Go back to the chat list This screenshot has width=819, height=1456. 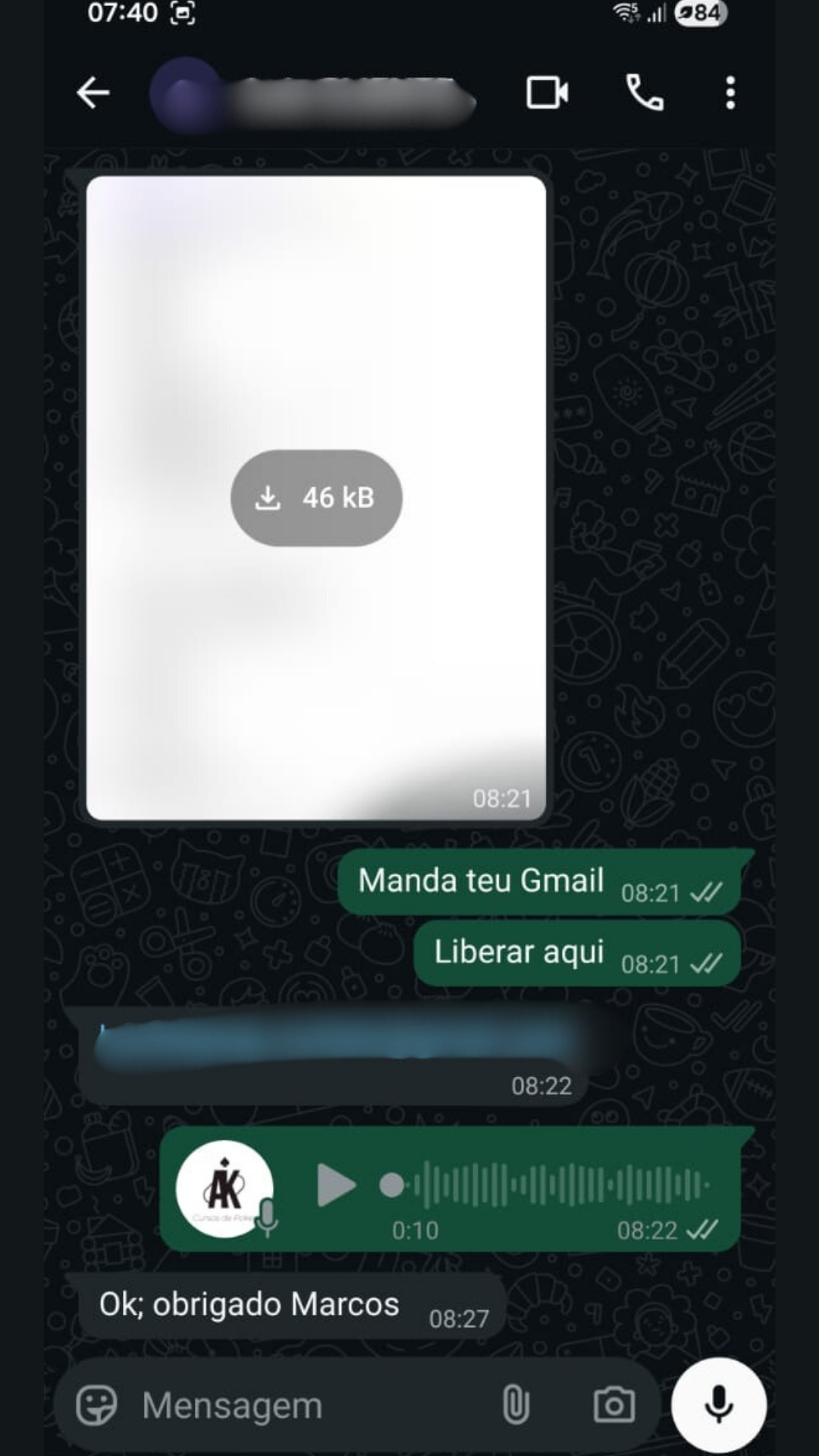[93, 93]
